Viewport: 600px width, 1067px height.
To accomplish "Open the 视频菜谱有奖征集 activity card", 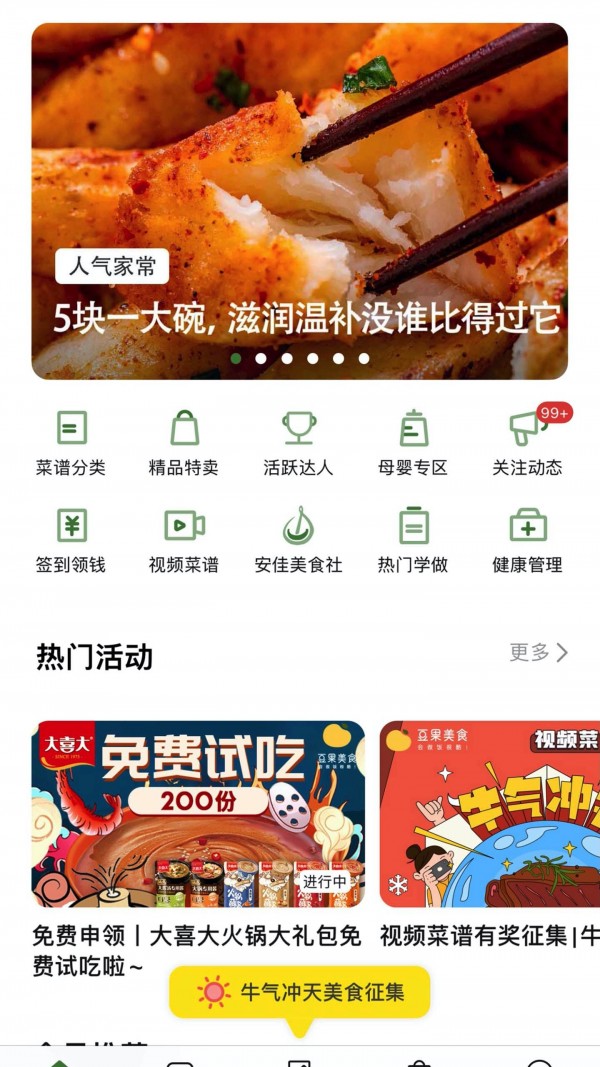I will point(490,813).
